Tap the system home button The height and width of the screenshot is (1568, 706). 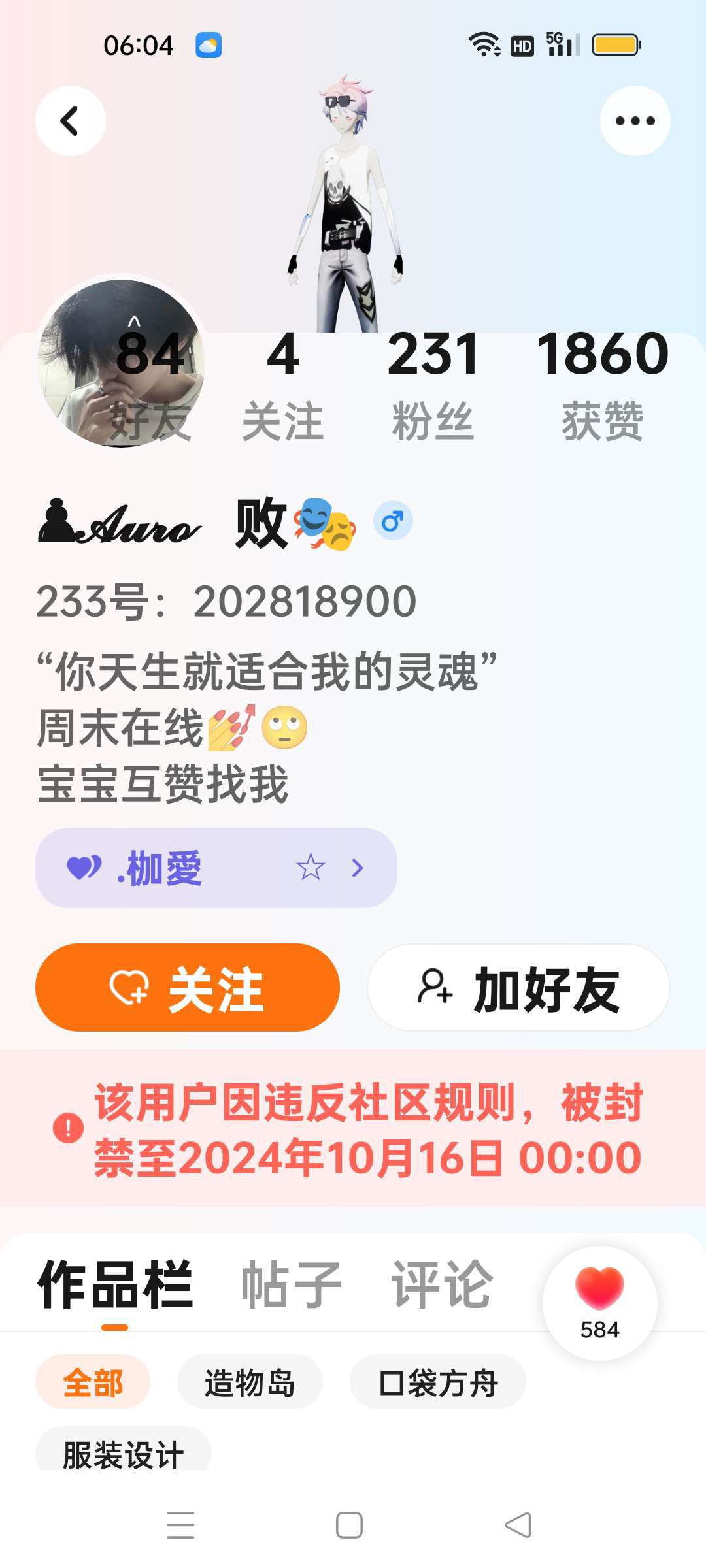[349, 1525]
